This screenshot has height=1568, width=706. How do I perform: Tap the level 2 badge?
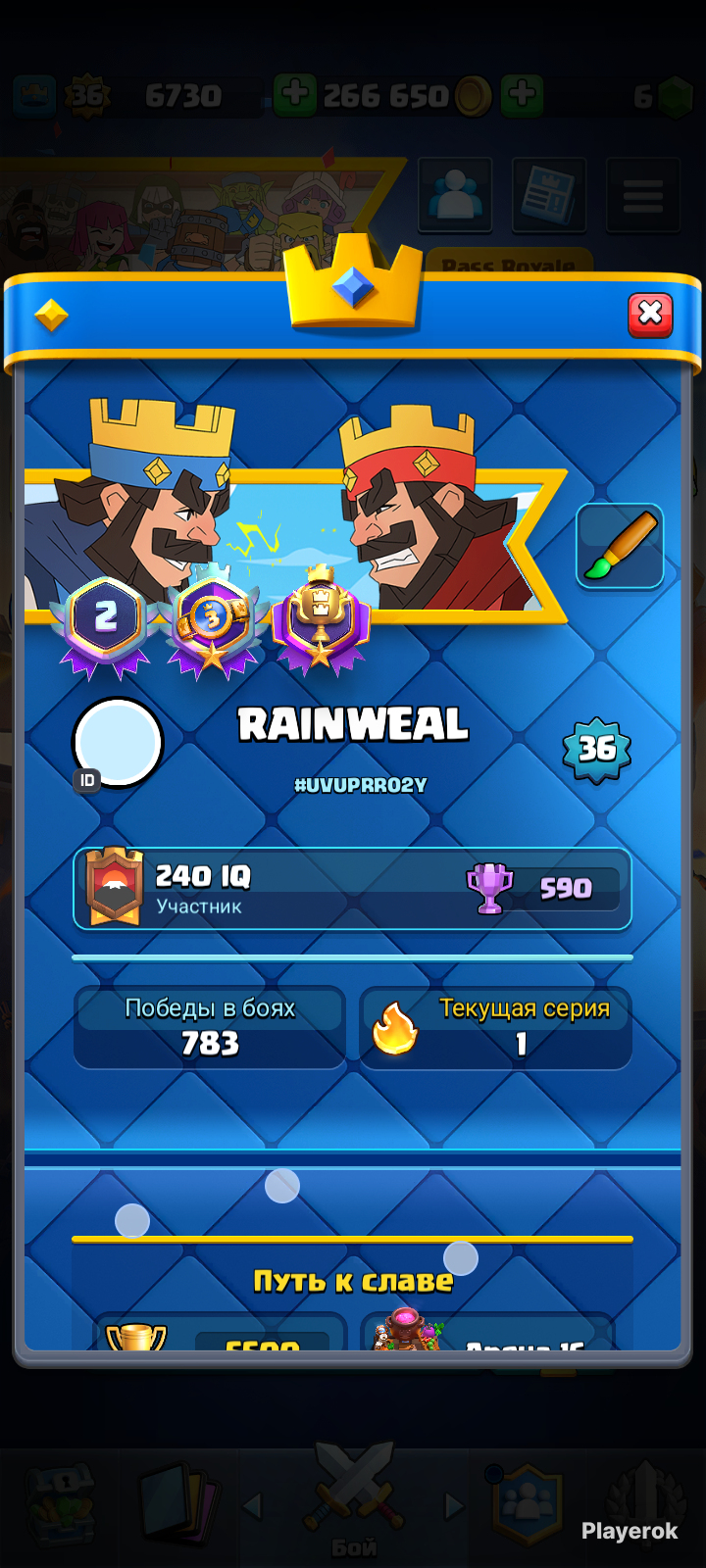click(105, 624)
